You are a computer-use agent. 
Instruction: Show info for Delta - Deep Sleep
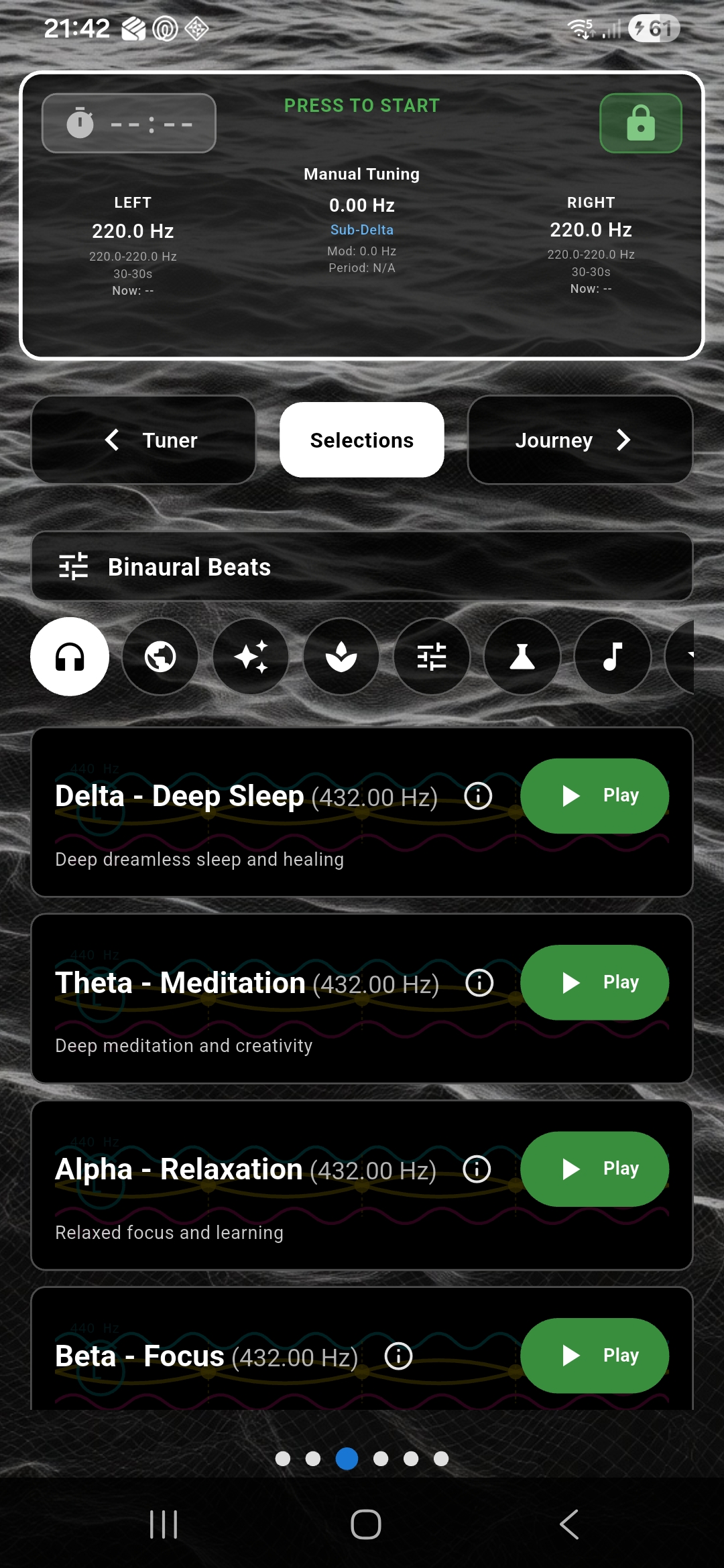click(x=478, y=796)
